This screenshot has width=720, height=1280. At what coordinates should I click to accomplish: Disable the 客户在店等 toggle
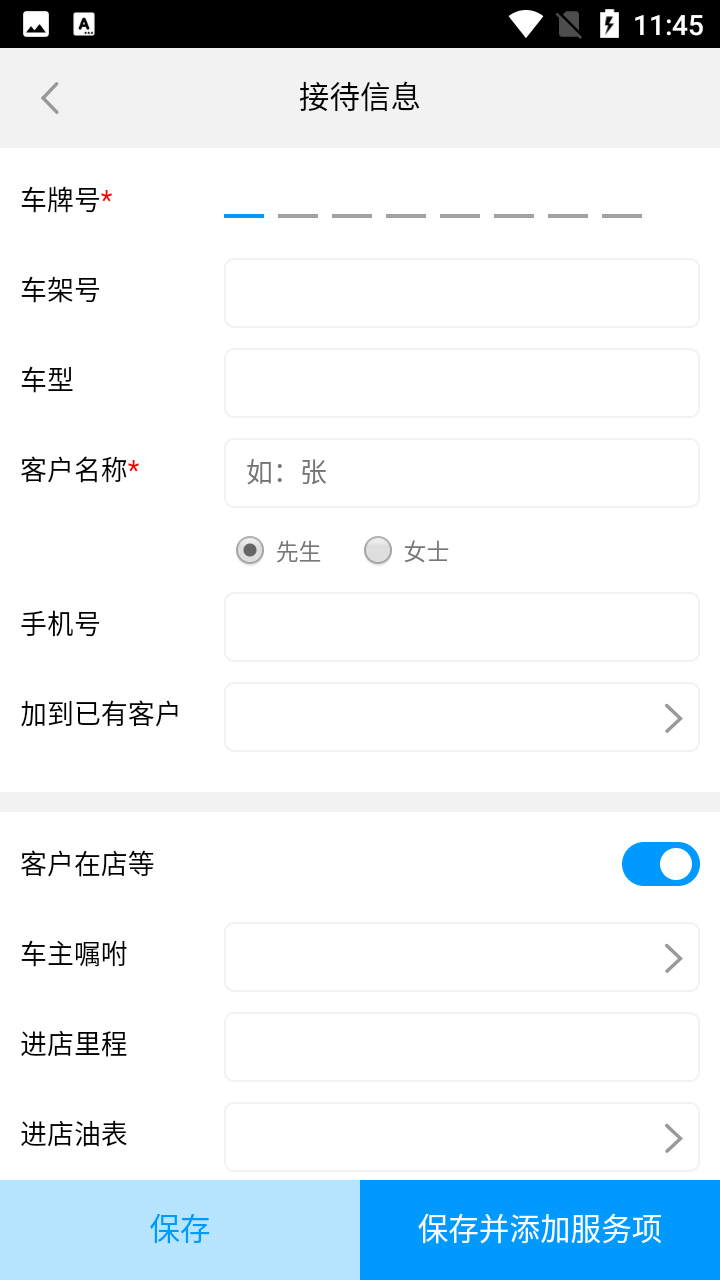coord(660,863)
